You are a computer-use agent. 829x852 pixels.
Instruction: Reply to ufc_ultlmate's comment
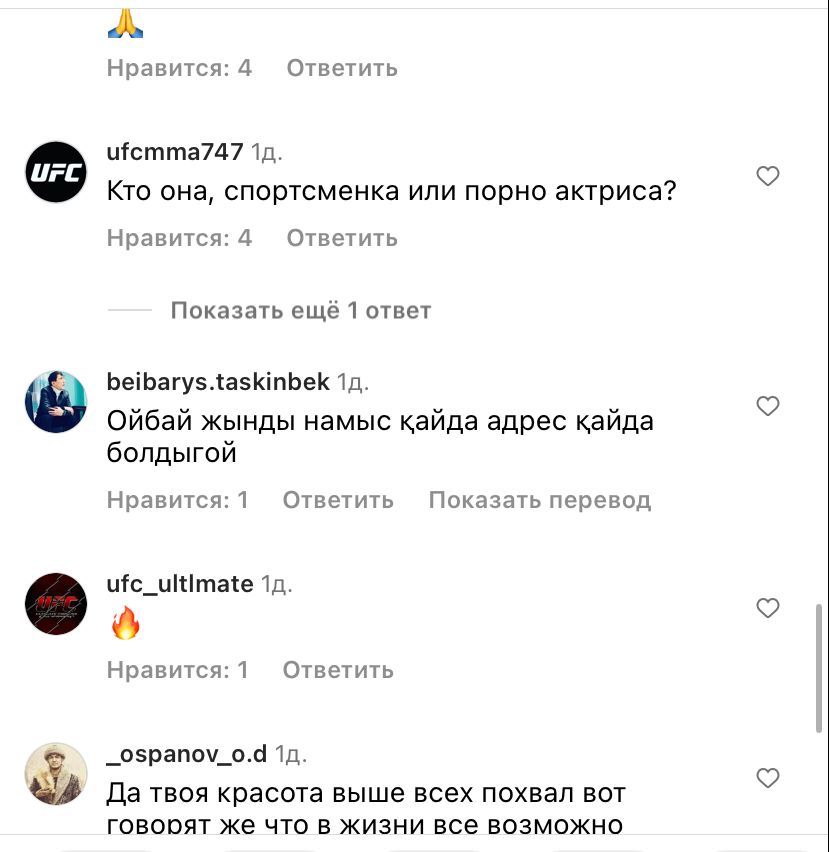[338, 670]
